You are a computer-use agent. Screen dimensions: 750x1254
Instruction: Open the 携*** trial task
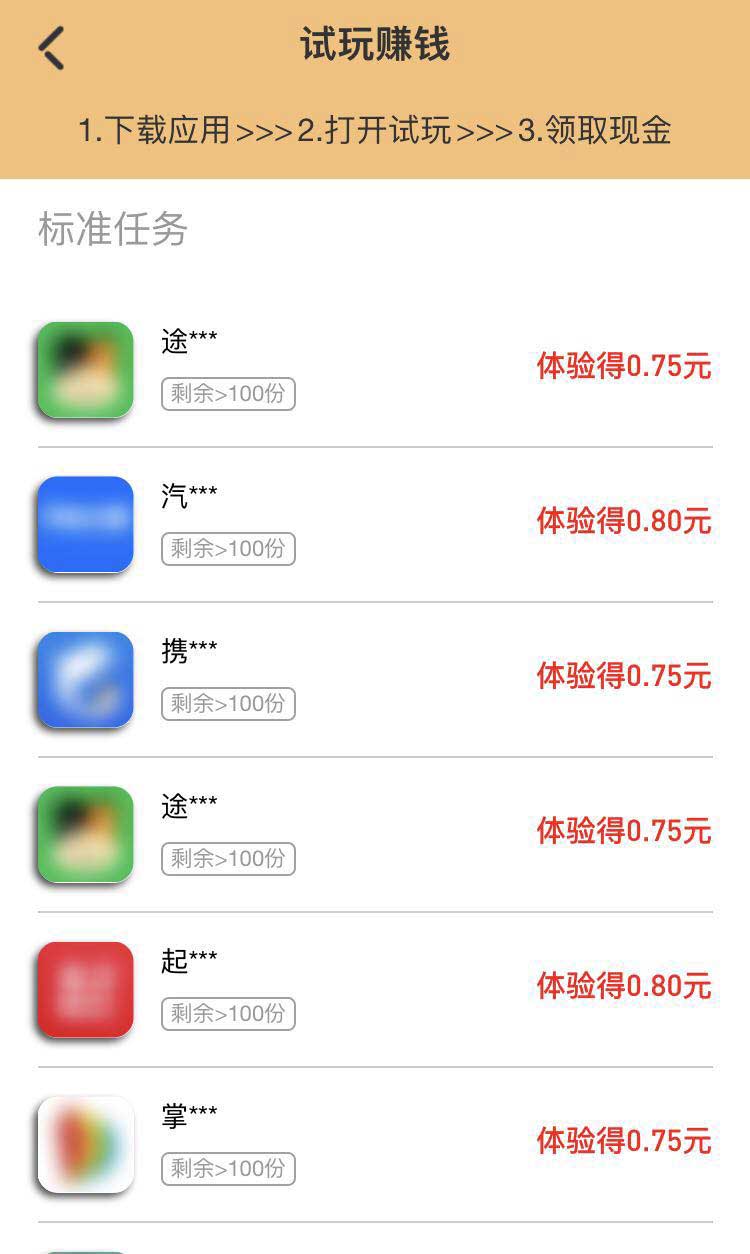click(x=375, y=680)
